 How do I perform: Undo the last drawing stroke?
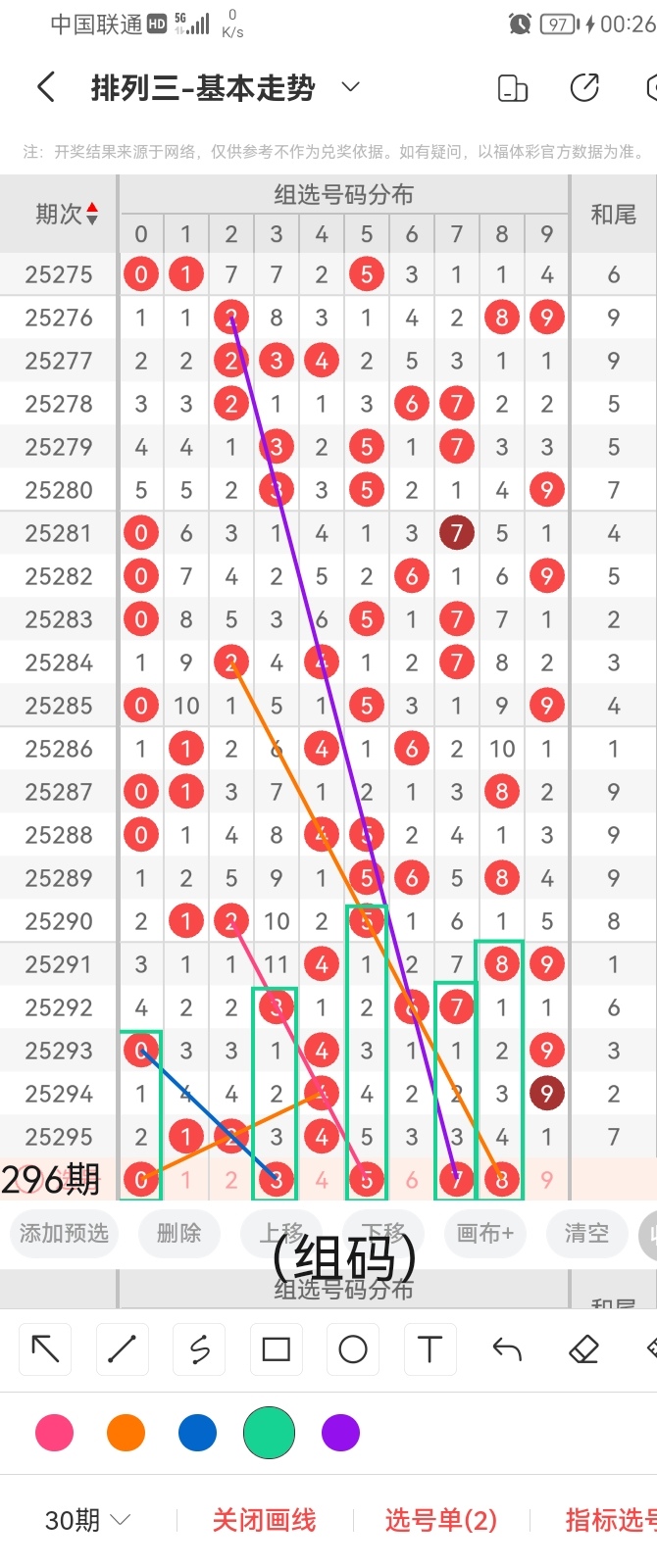[x=507, y=1349]
